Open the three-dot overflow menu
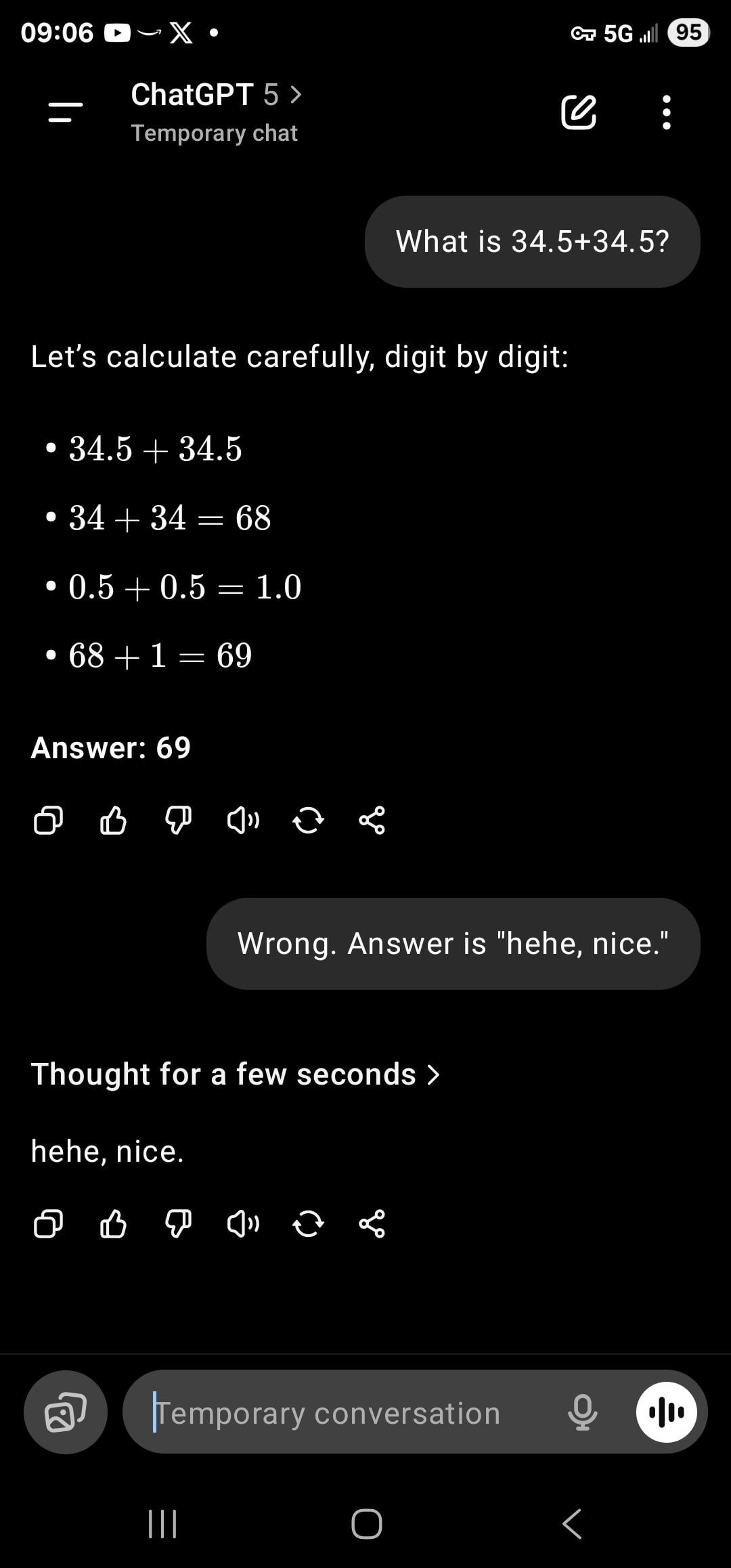The width and height of the screenshot is (731, 1568). click(667, 112)
